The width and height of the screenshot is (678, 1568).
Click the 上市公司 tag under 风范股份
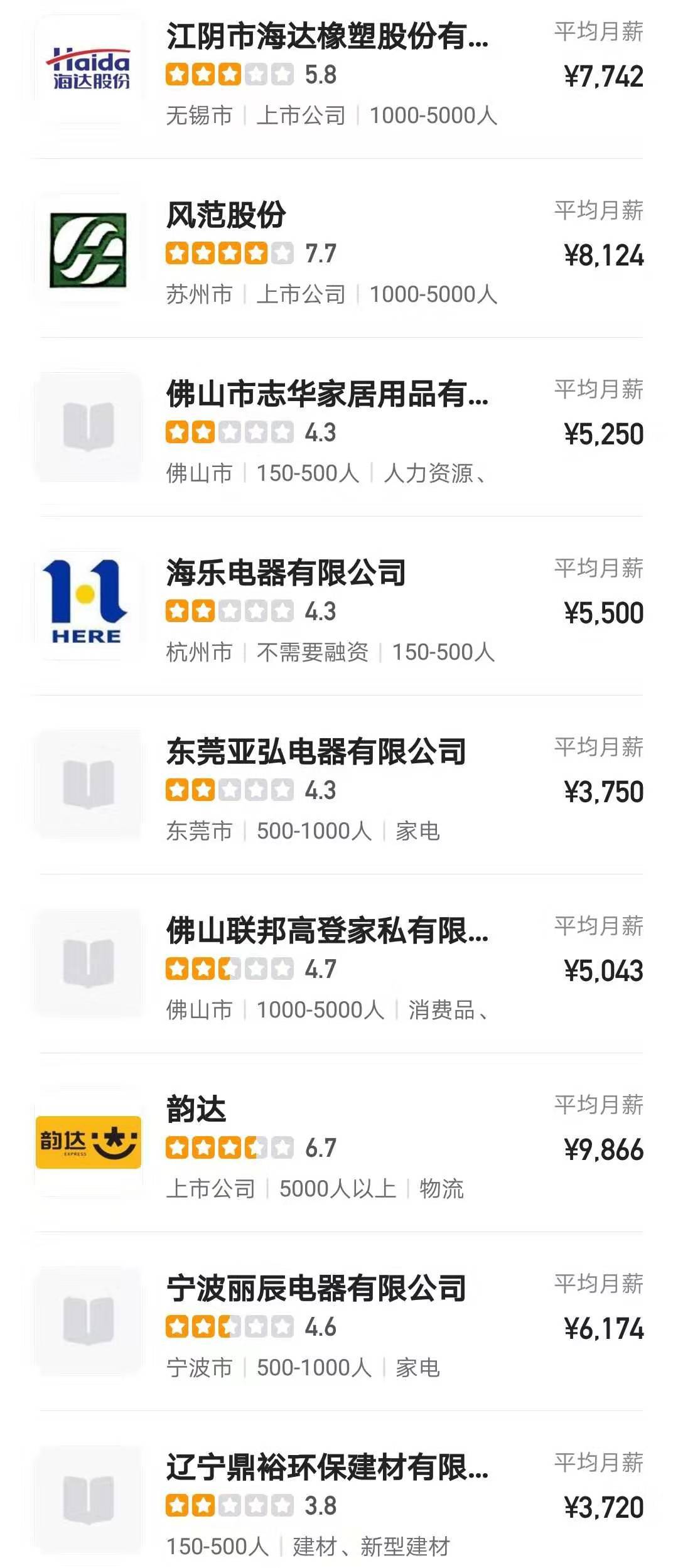pos(301,293)
